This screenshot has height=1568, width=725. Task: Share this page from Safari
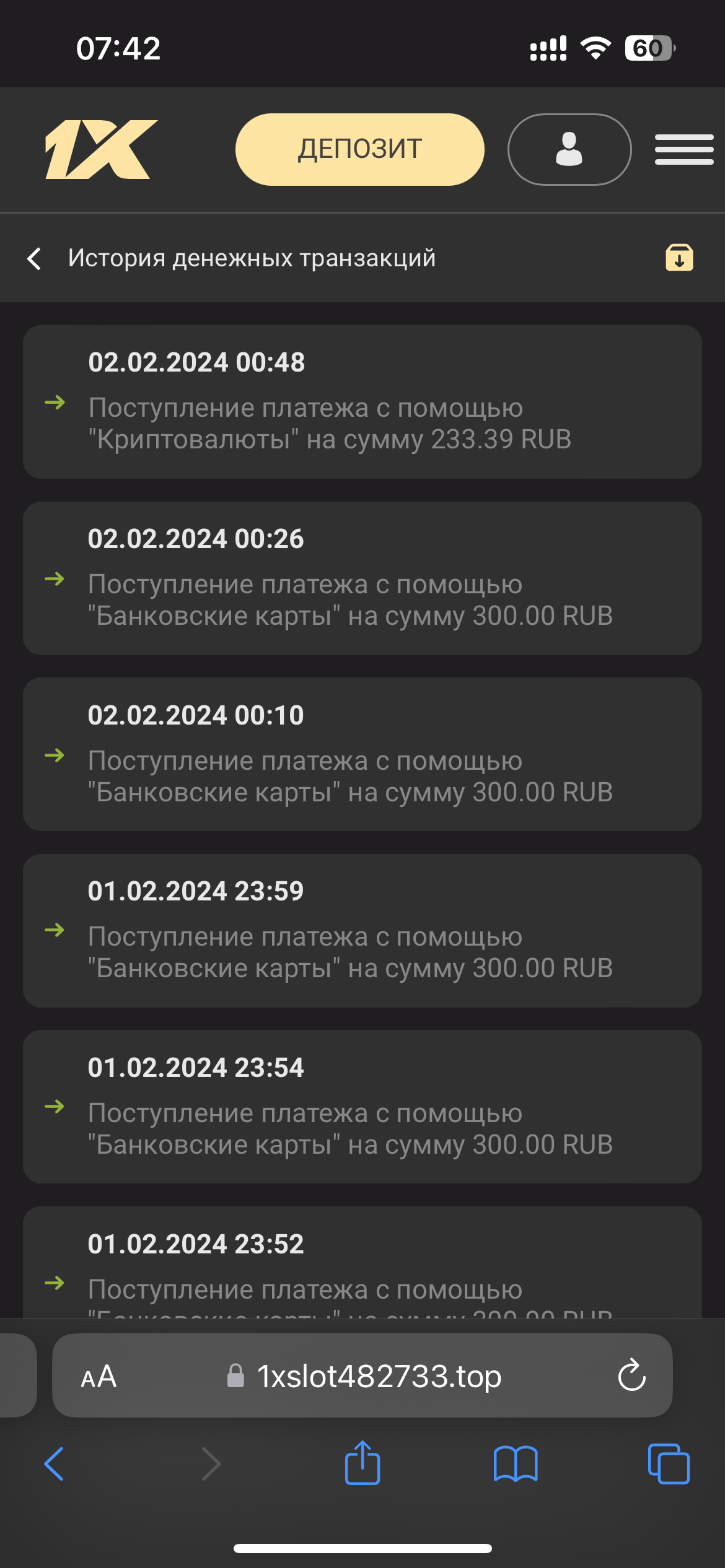362,1464
